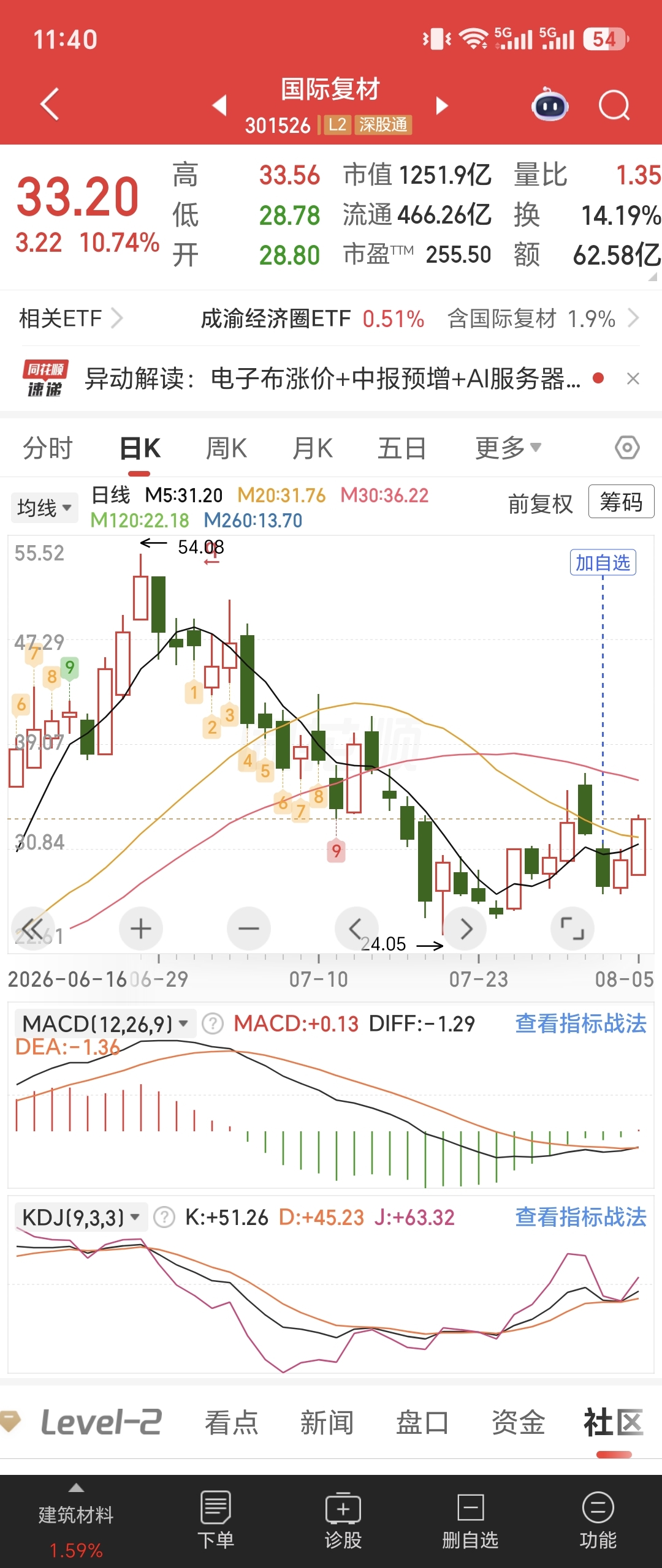This screenshot has width=662, height=1568.
Task: Select the 周K chart tab
Action: click(x=226, y=448)
